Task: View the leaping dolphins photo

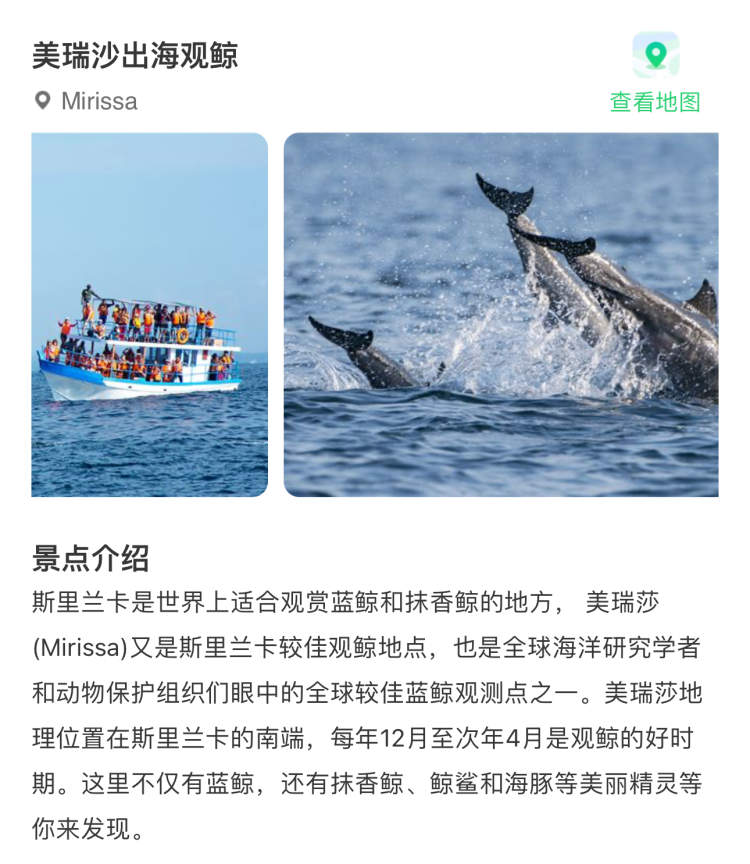Action: tap(500, 315)
